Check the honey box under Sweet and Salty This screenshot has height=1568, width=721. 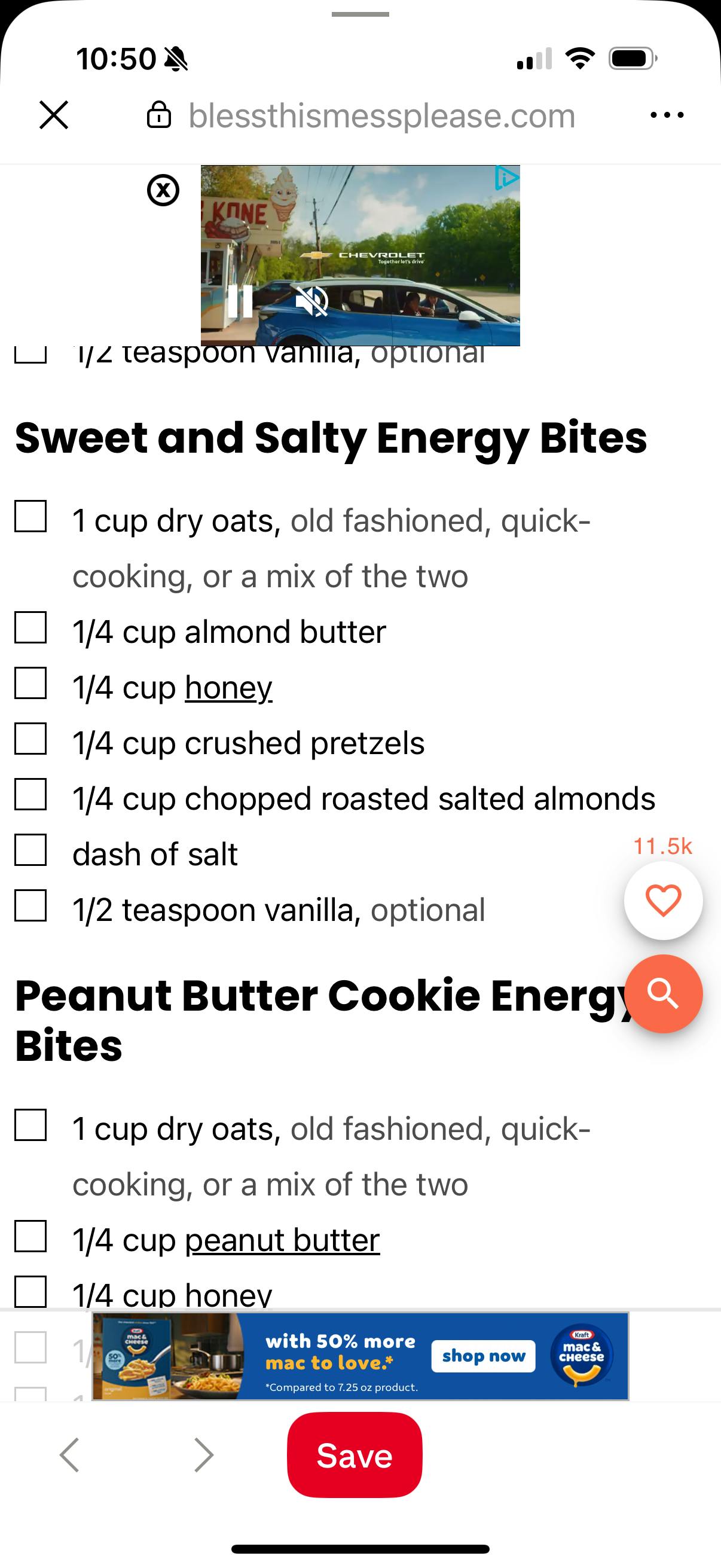click(x=30, y=683)
